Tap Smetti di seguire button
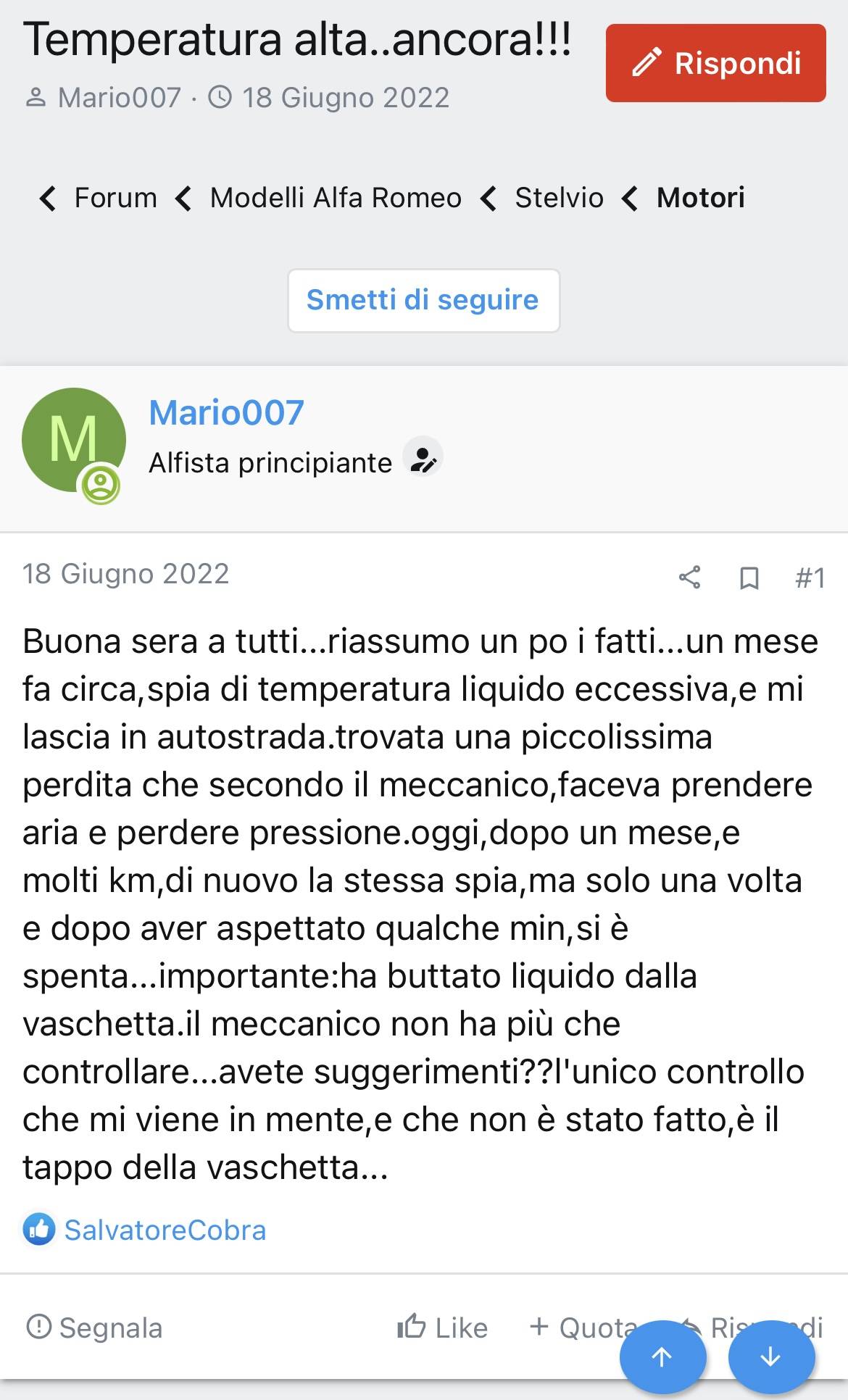This screenshot has width=848, height=1400. coord(423,300)
